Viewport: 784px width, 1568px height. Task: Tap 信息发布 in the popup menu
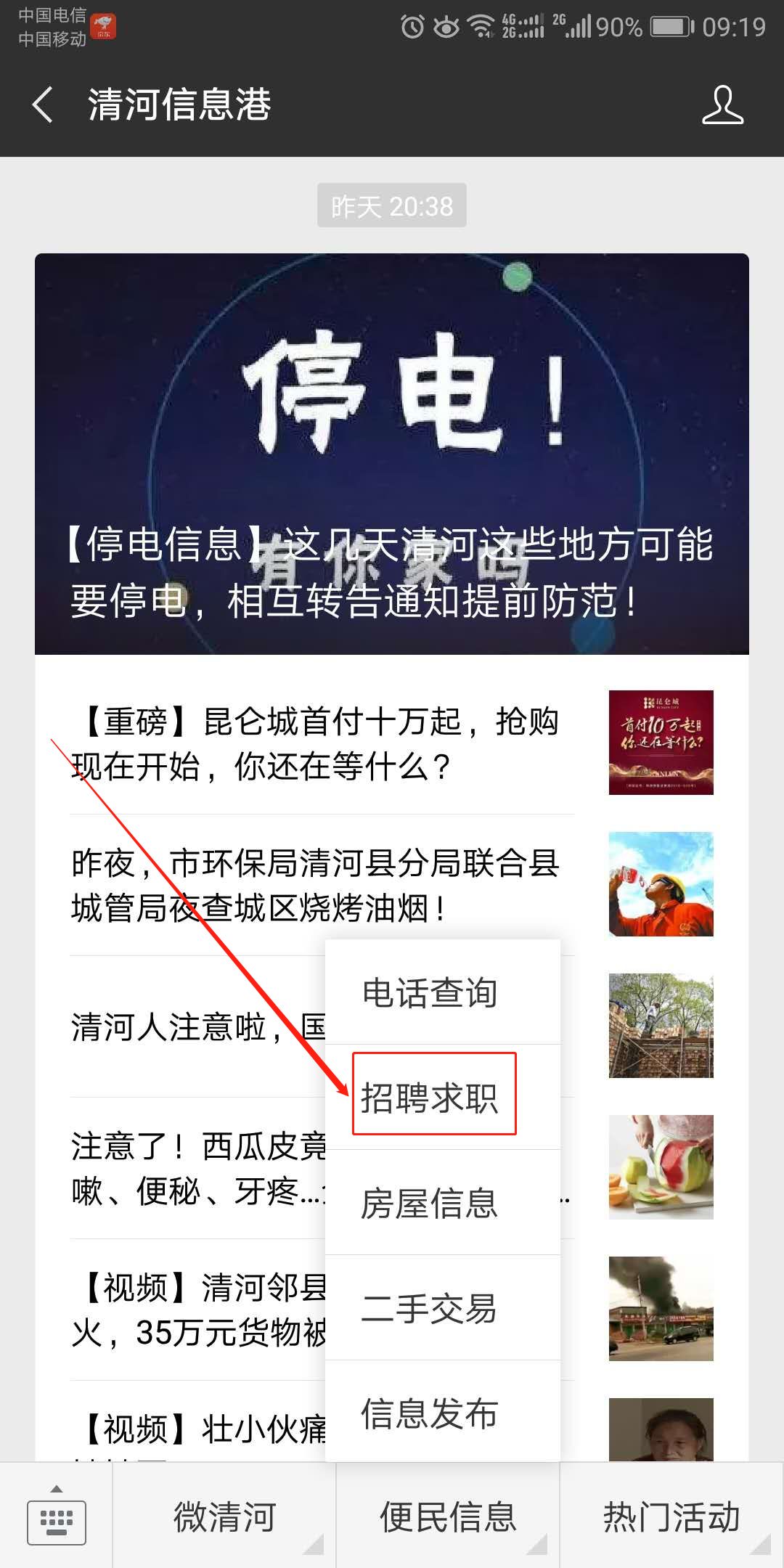pyautogui.click(x=443, y=1413)
